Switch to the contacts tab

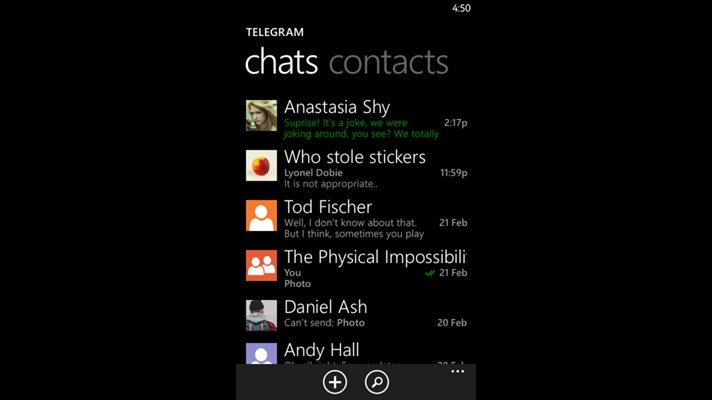tap(388, 62)
